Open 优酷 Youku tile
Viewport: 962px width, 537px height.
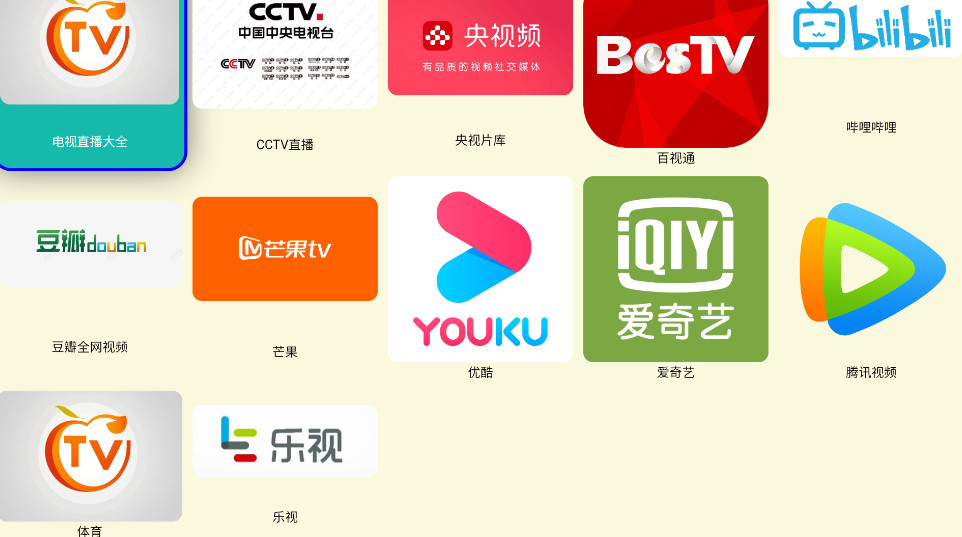(x=480, y=269)
